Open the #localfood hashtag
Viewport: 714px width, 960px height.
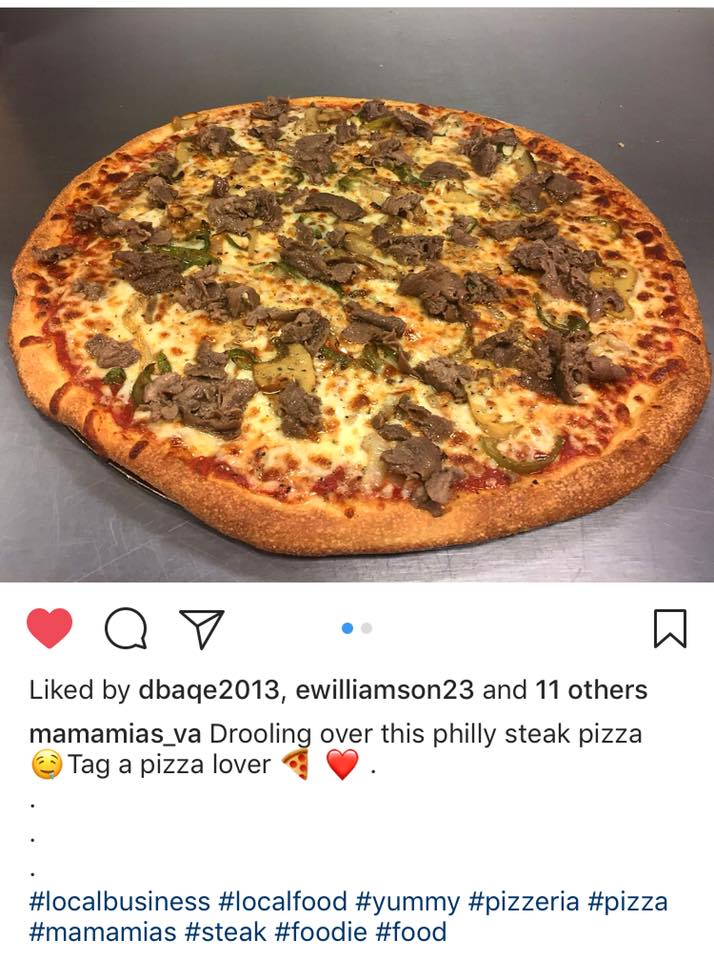(283, 901)
